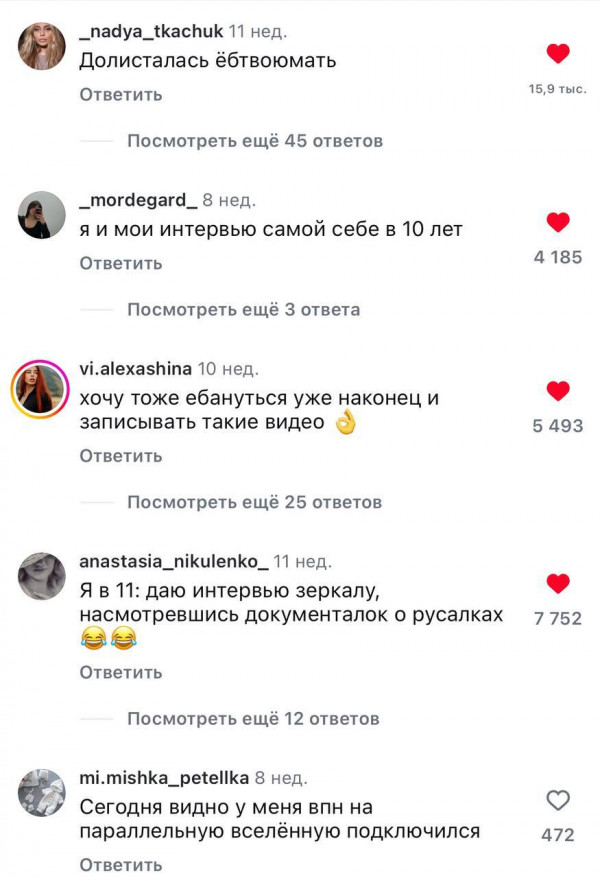This screenshot has height=878, width=600.
Task: Tap the heart on _mordegard_'s comment
Action: point(558,222)
